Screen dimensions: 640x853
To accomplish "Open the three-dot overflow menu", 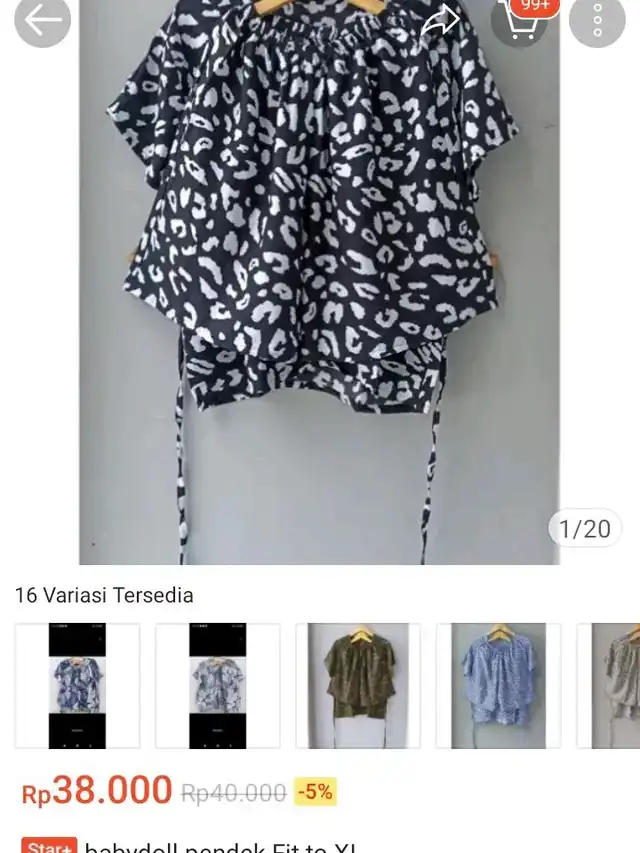I will pos(597,20).
